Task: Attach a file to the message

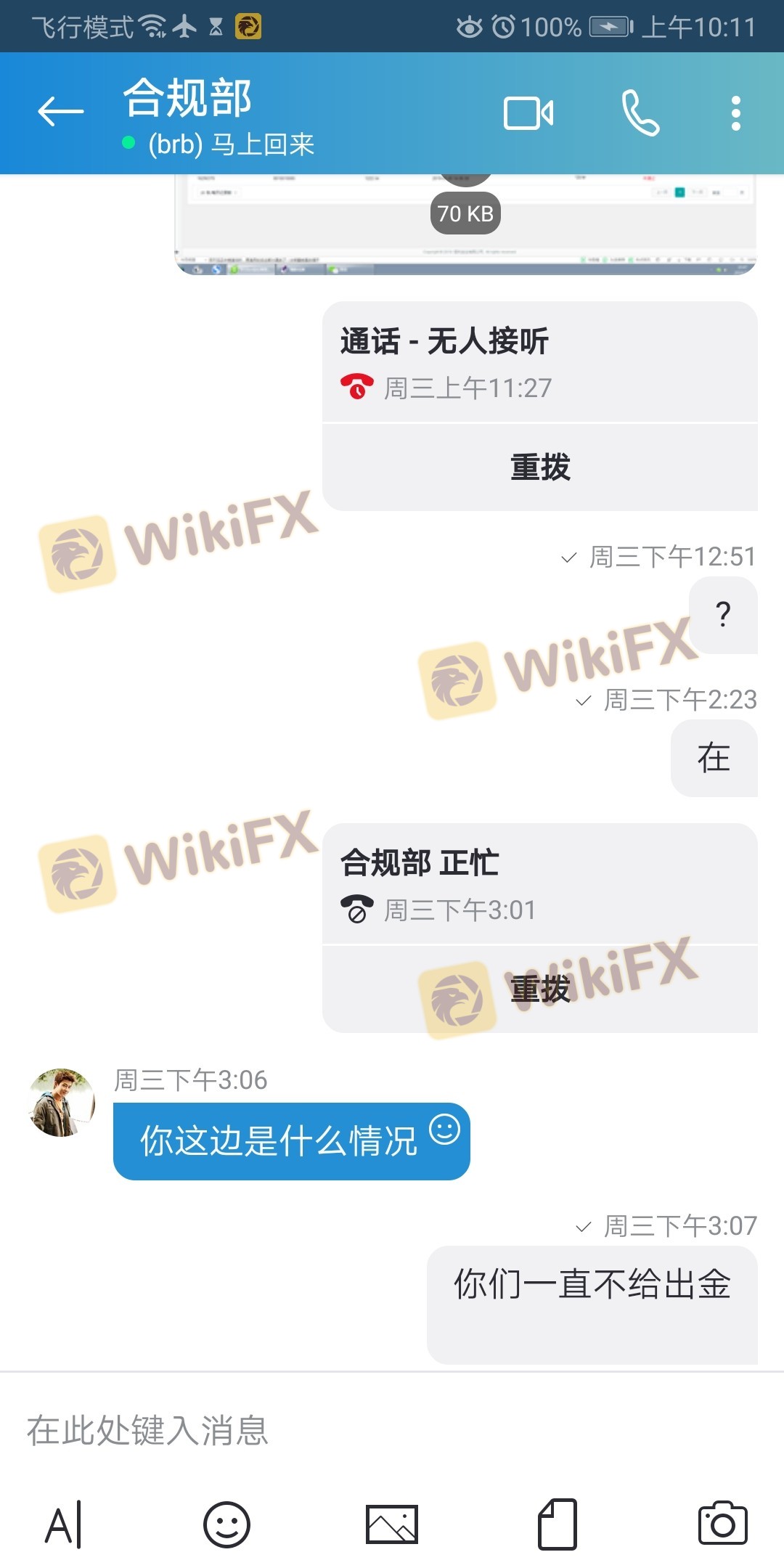Action: pyautogui.click(x=558, y=1524)
